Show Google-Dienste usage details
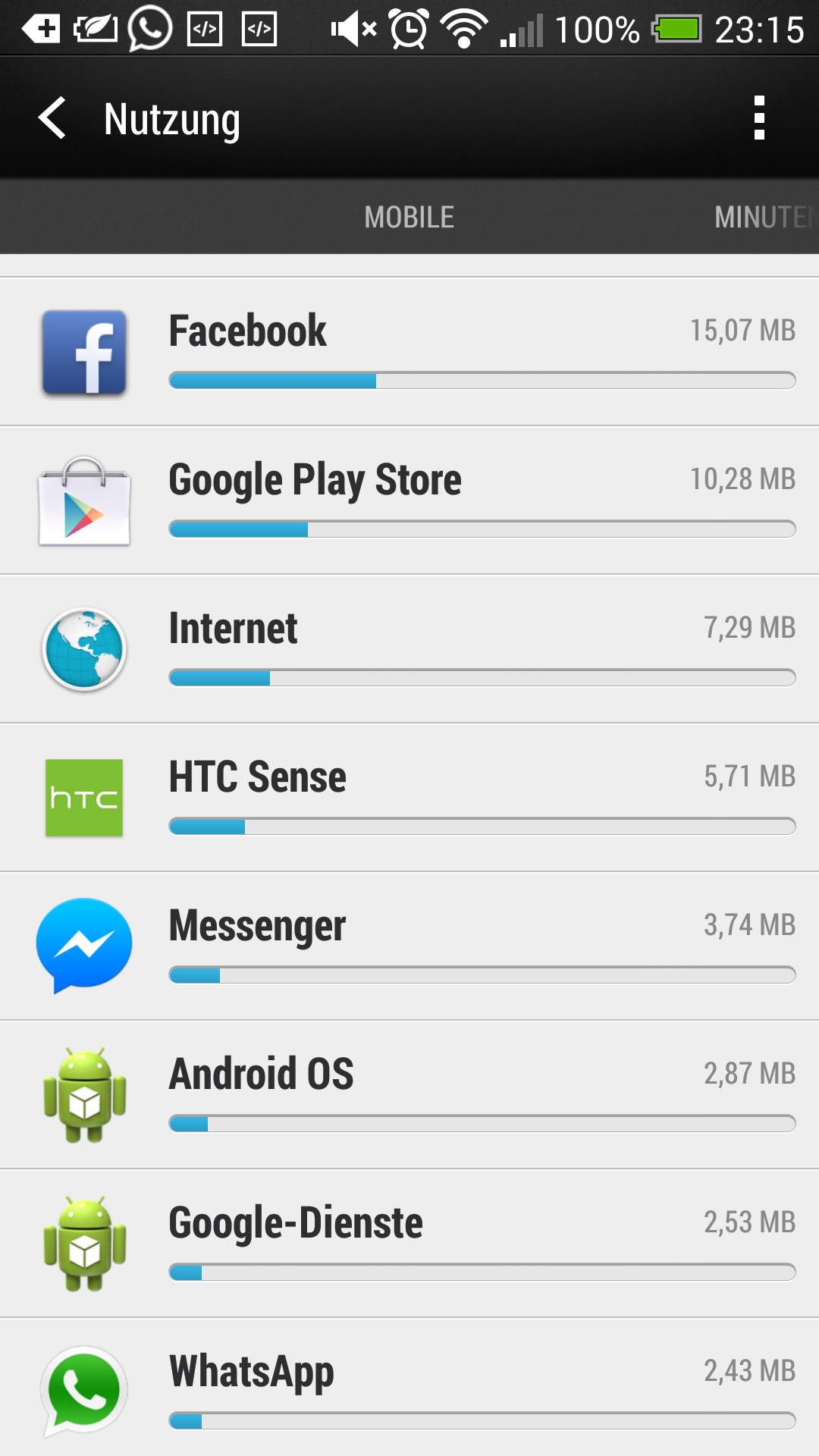819x1456 pixels. tap(409, 1244)
